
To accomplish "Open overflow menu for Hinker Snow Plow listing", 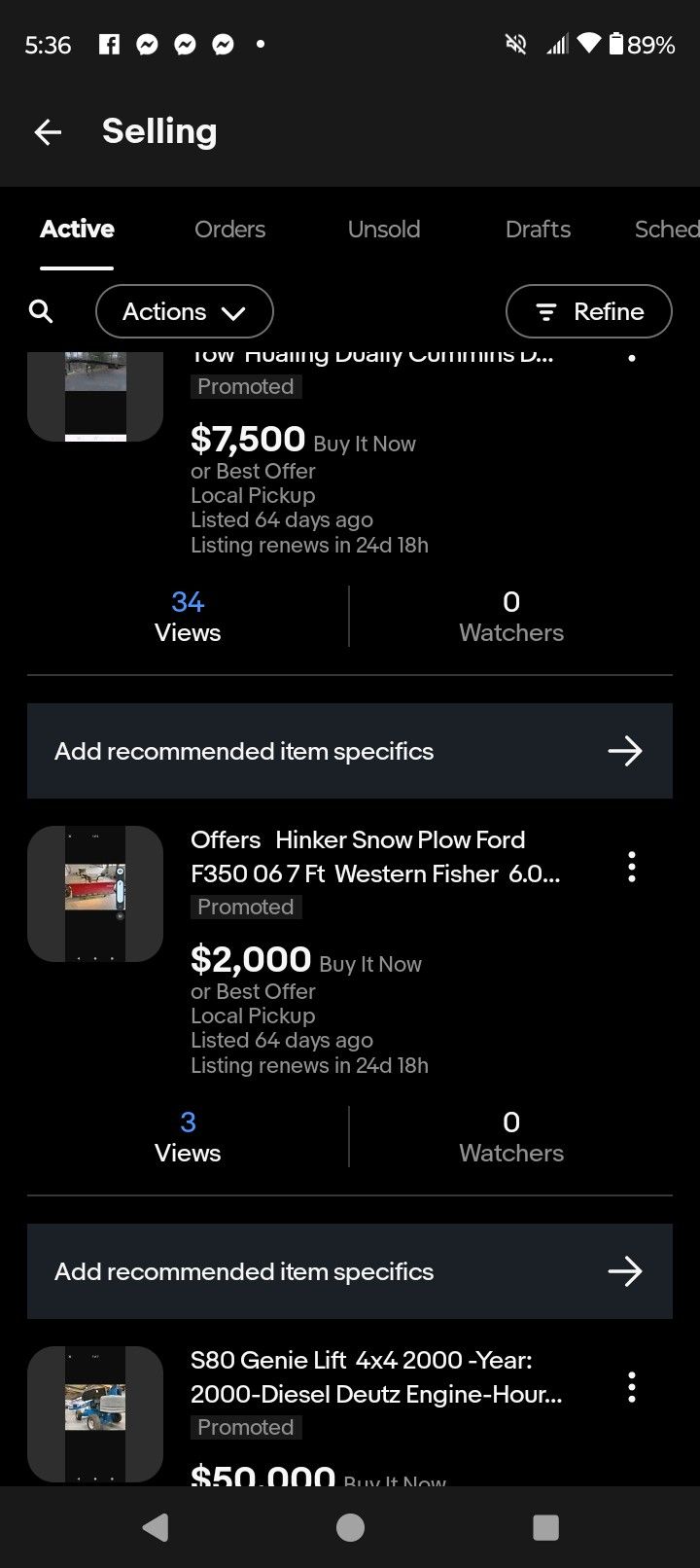I will [x=632, y=867].
